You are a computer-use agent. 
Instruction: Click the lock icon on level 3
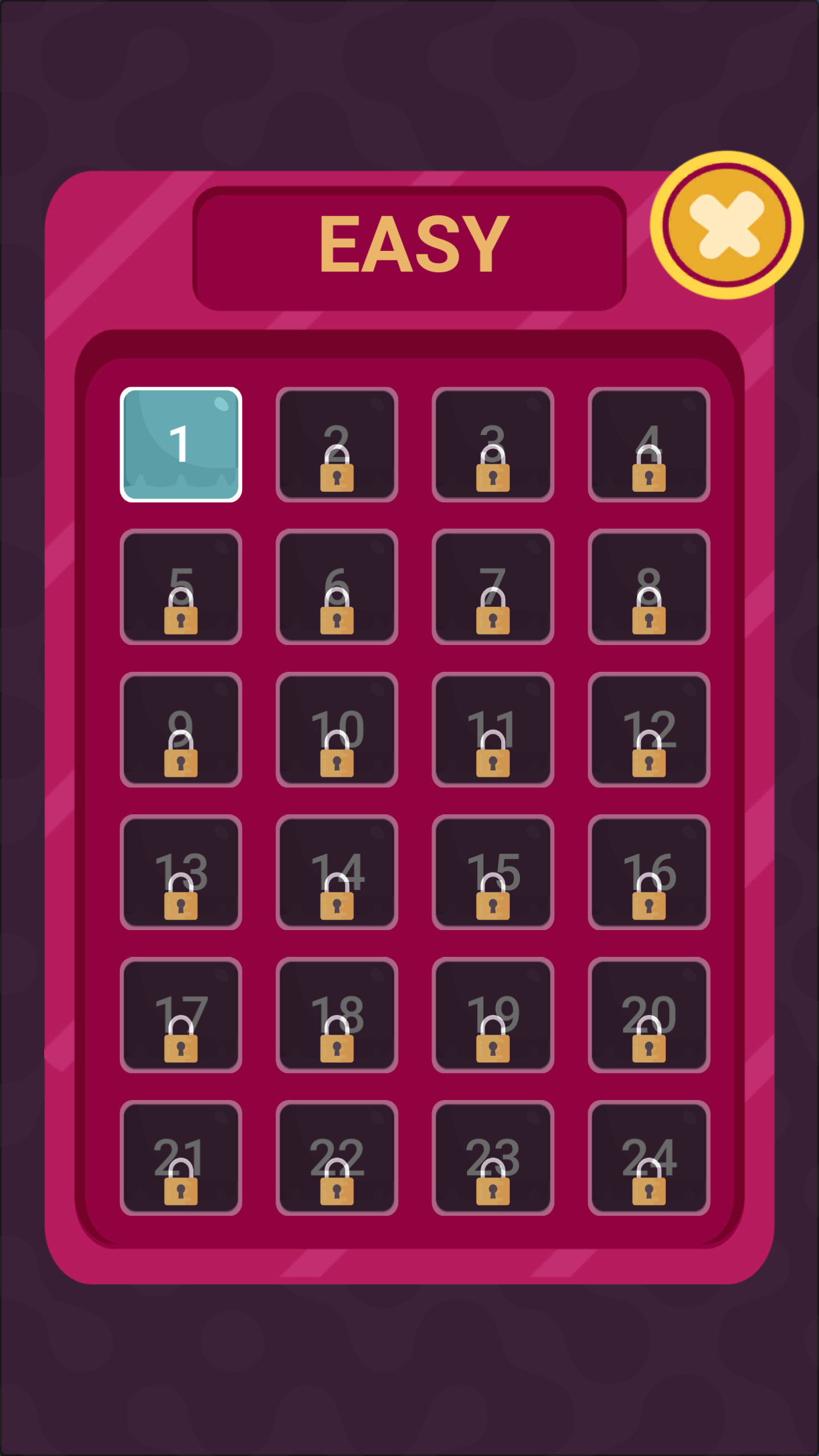(493, 468)
